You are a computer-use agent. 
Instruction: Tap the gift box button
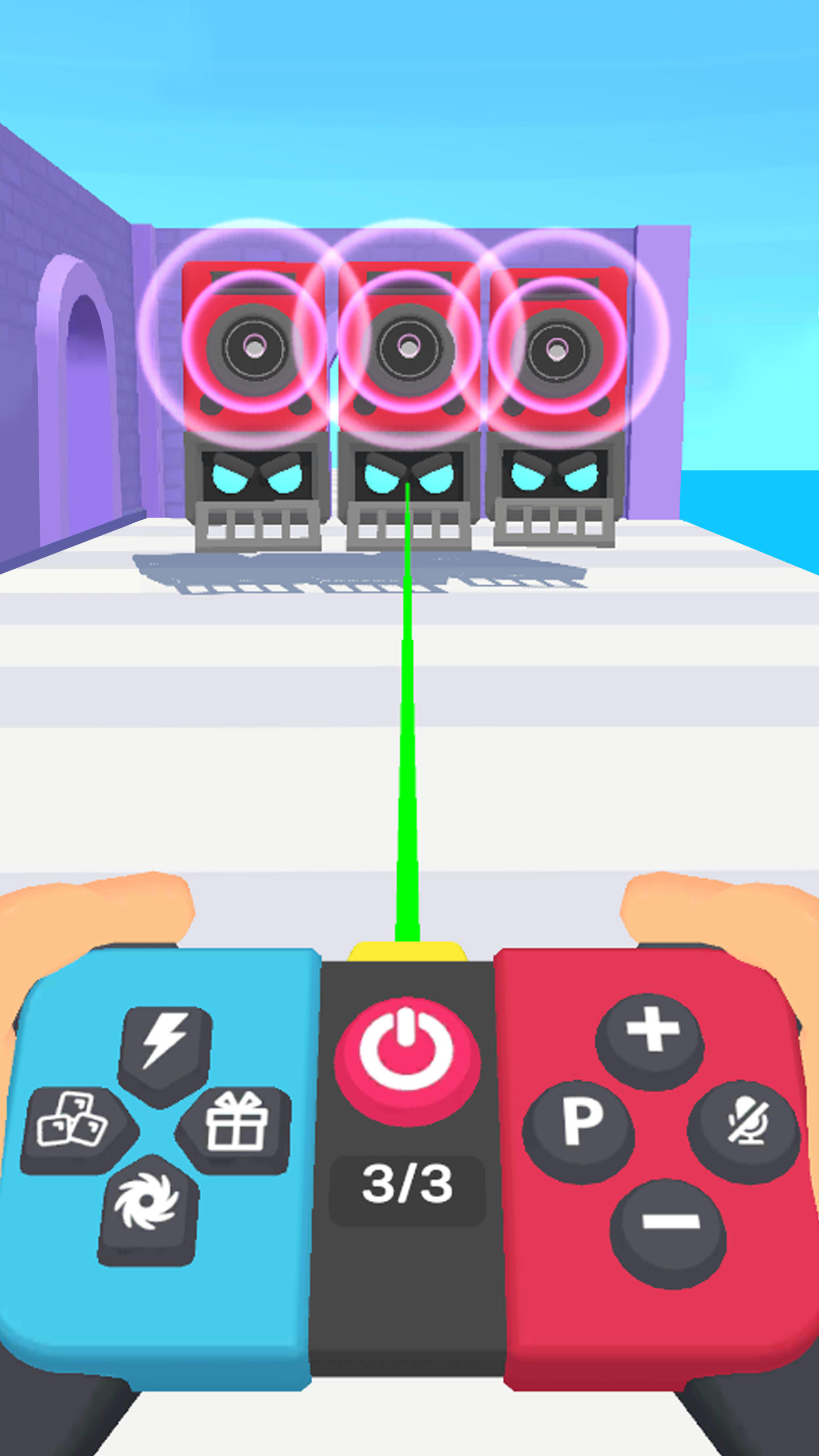(x=235, y=1129)
